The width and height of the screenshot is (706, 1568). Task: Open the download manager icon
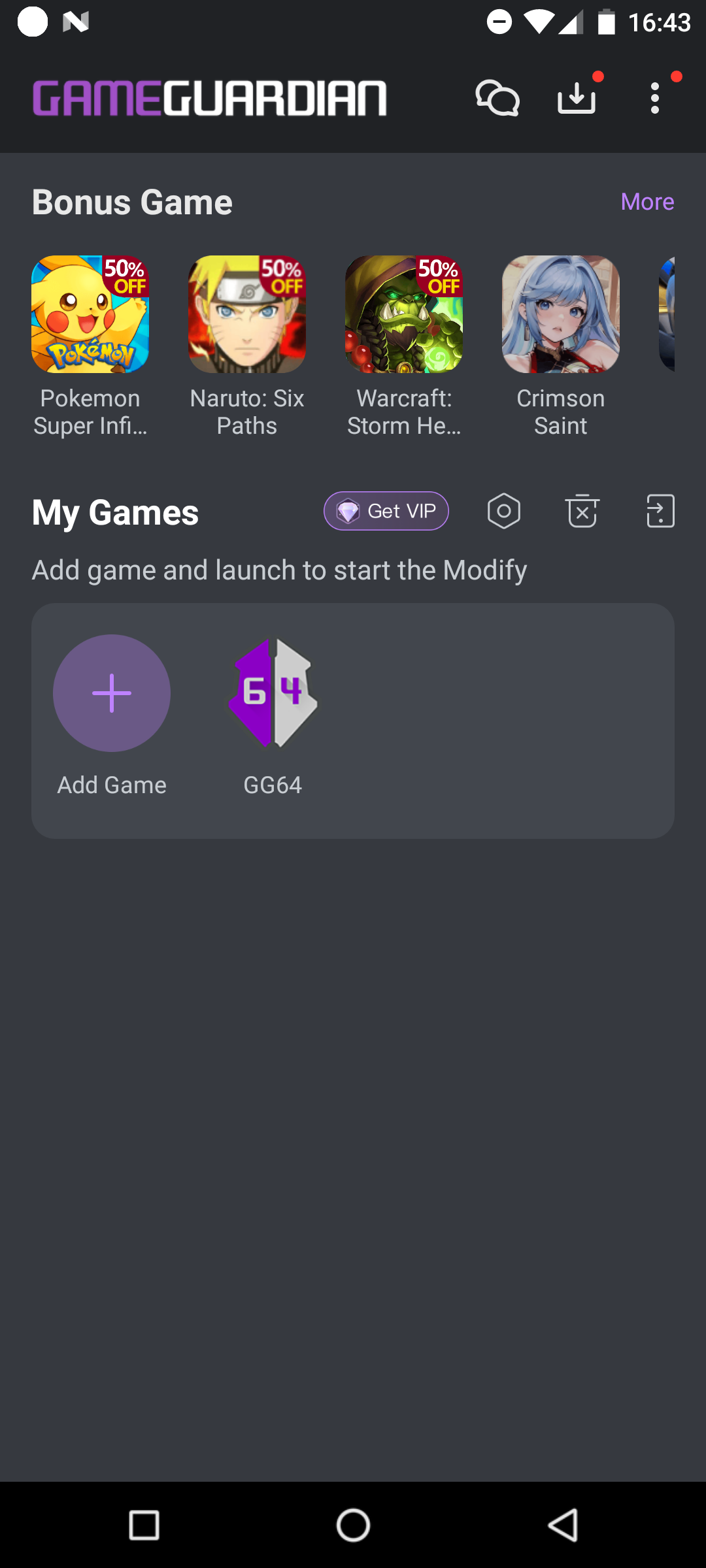pos(576,98)
